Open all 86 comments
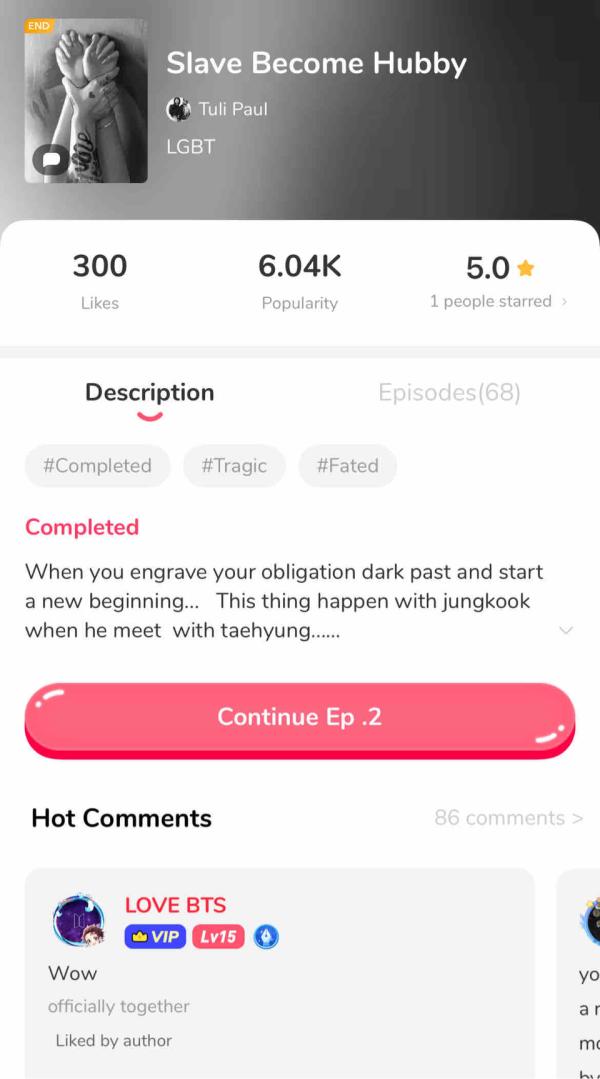The width and height of the screenshot is (600, 1079). [508, 818]
